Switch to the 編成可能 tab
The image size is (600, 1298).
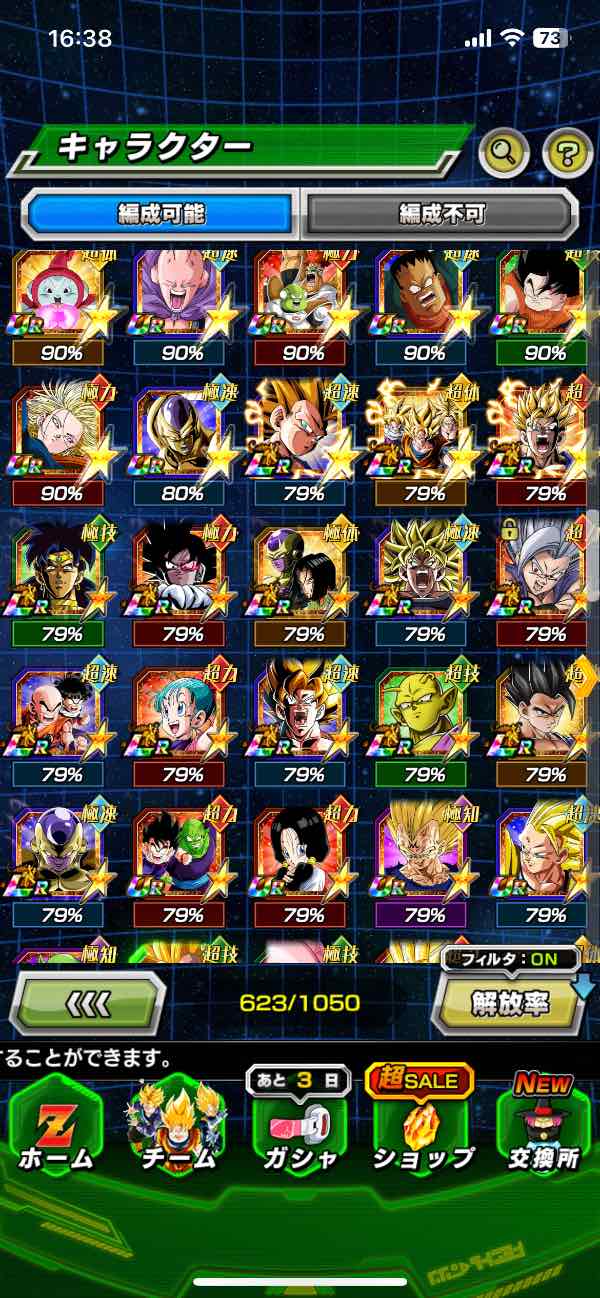pos(161,213)
